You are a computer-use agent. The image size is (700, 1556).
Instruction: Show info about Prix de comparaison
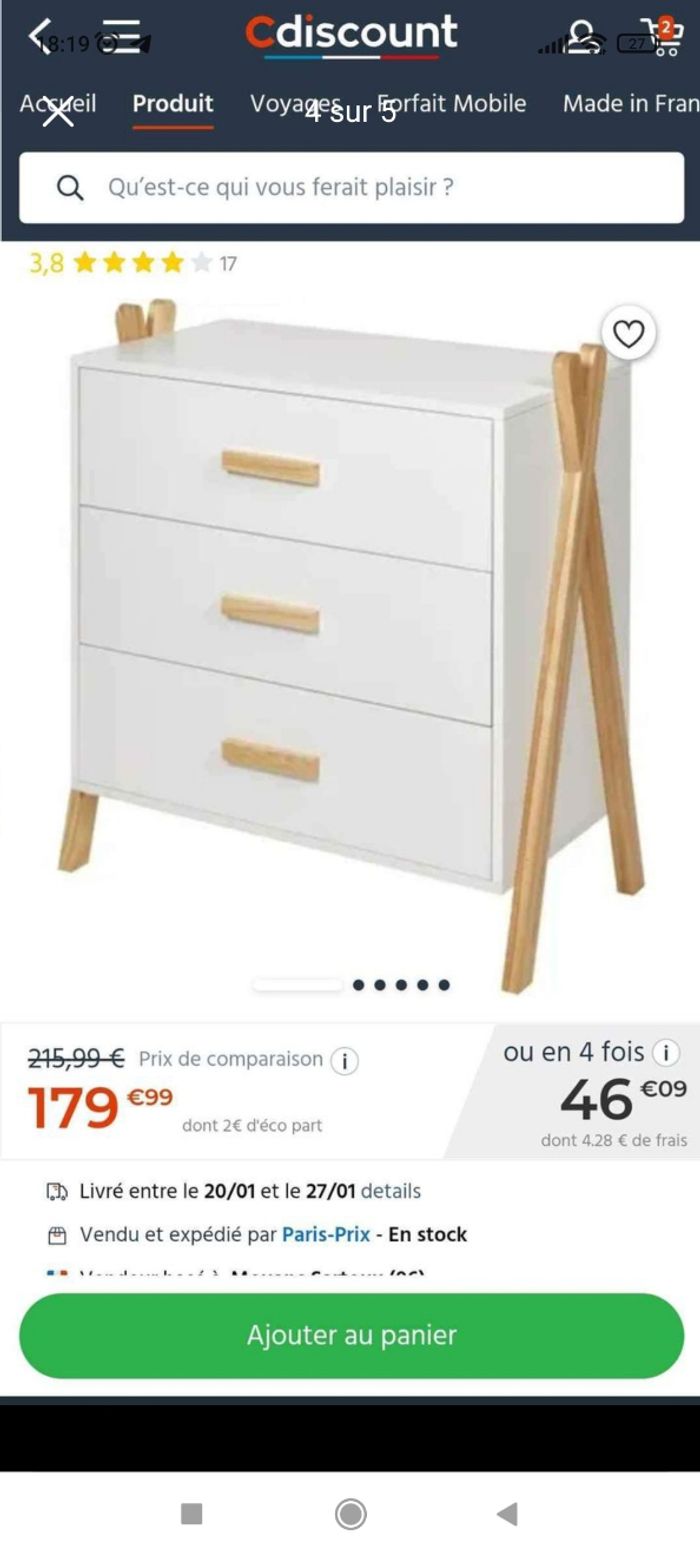tap(344, 1060)
